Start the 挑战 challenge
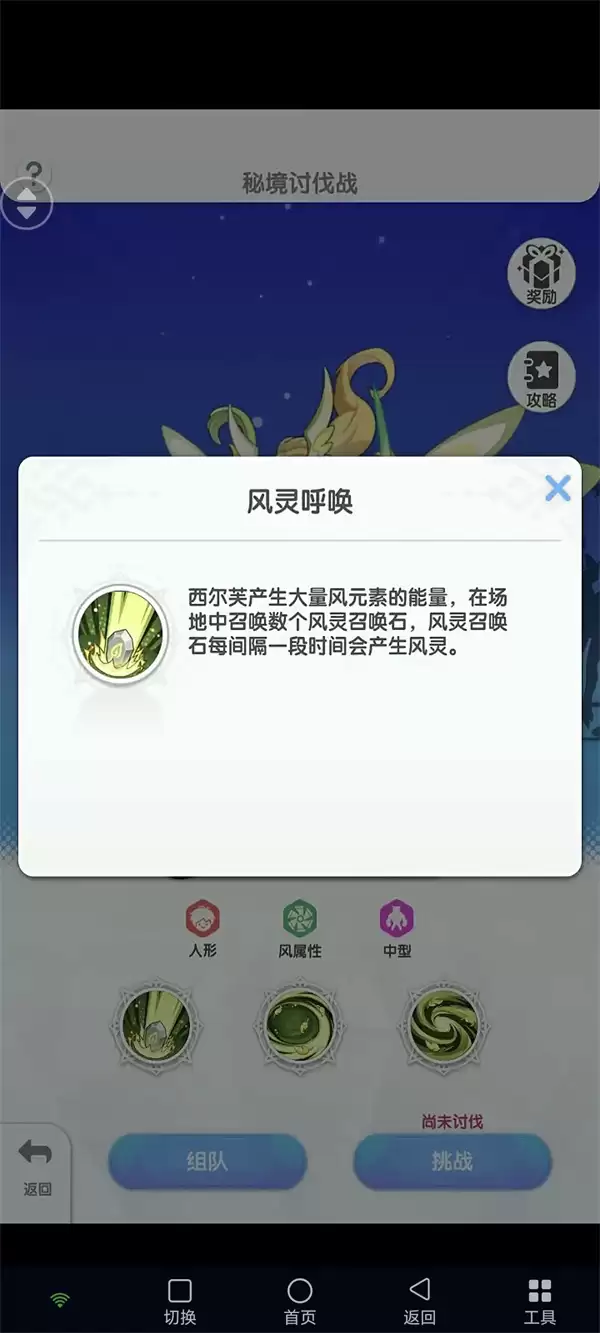The image size is (600, 1333). (x=452, y=1162)
